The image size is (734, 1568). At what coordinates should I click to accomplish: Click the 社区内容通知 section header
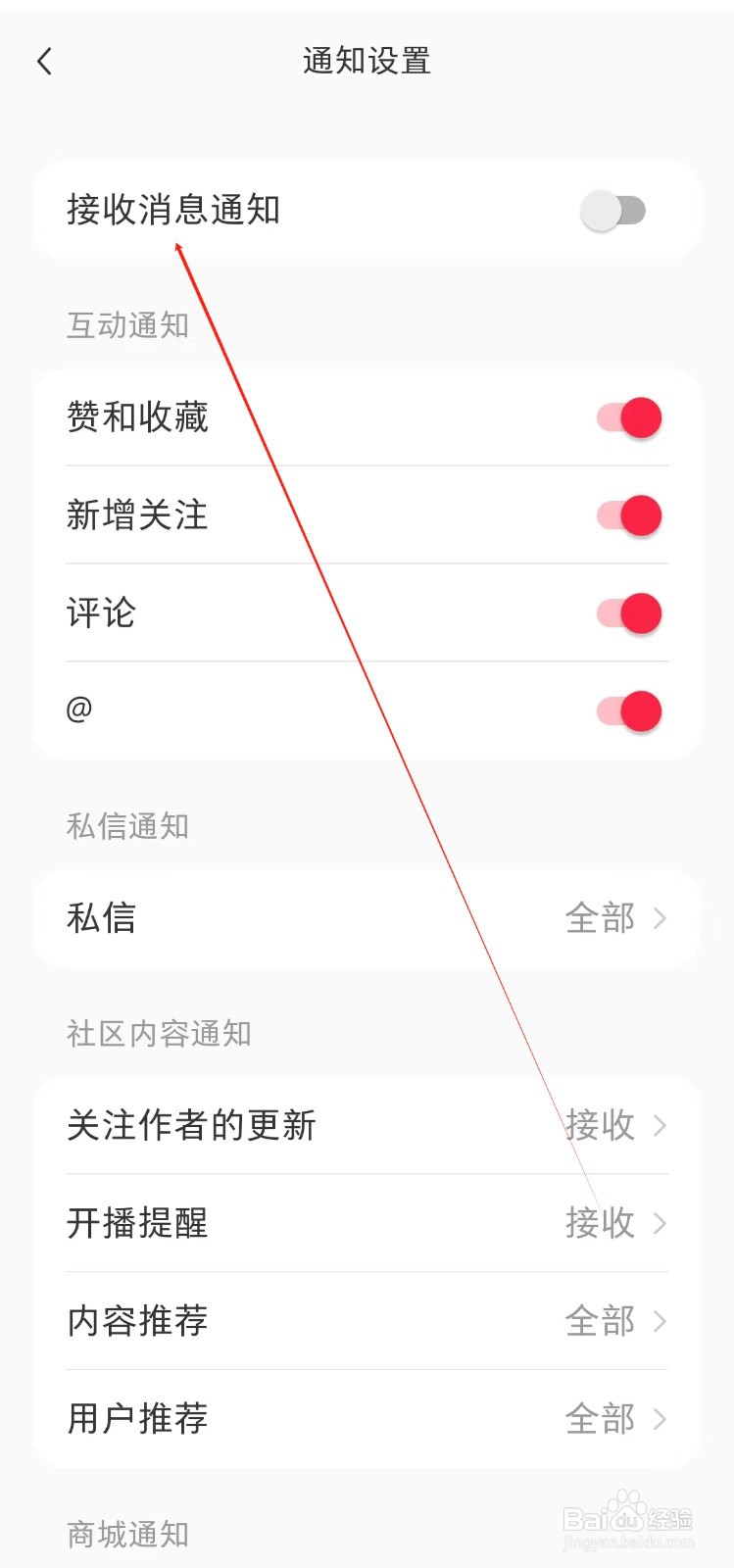click(159, 1034)
